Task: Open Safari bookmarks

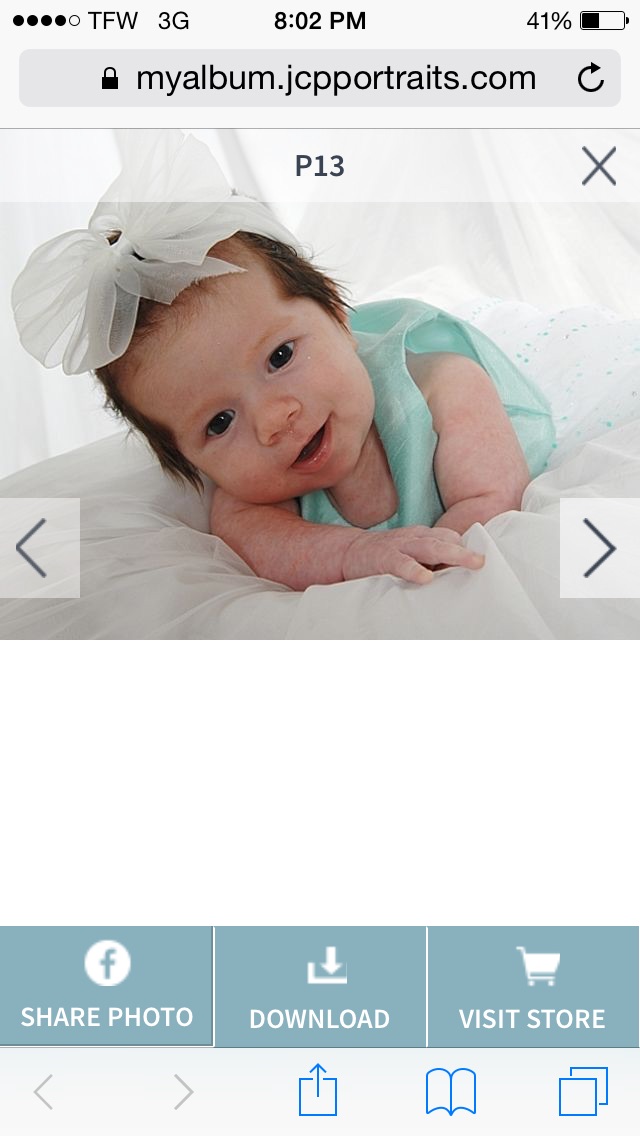Action: 451,1091
